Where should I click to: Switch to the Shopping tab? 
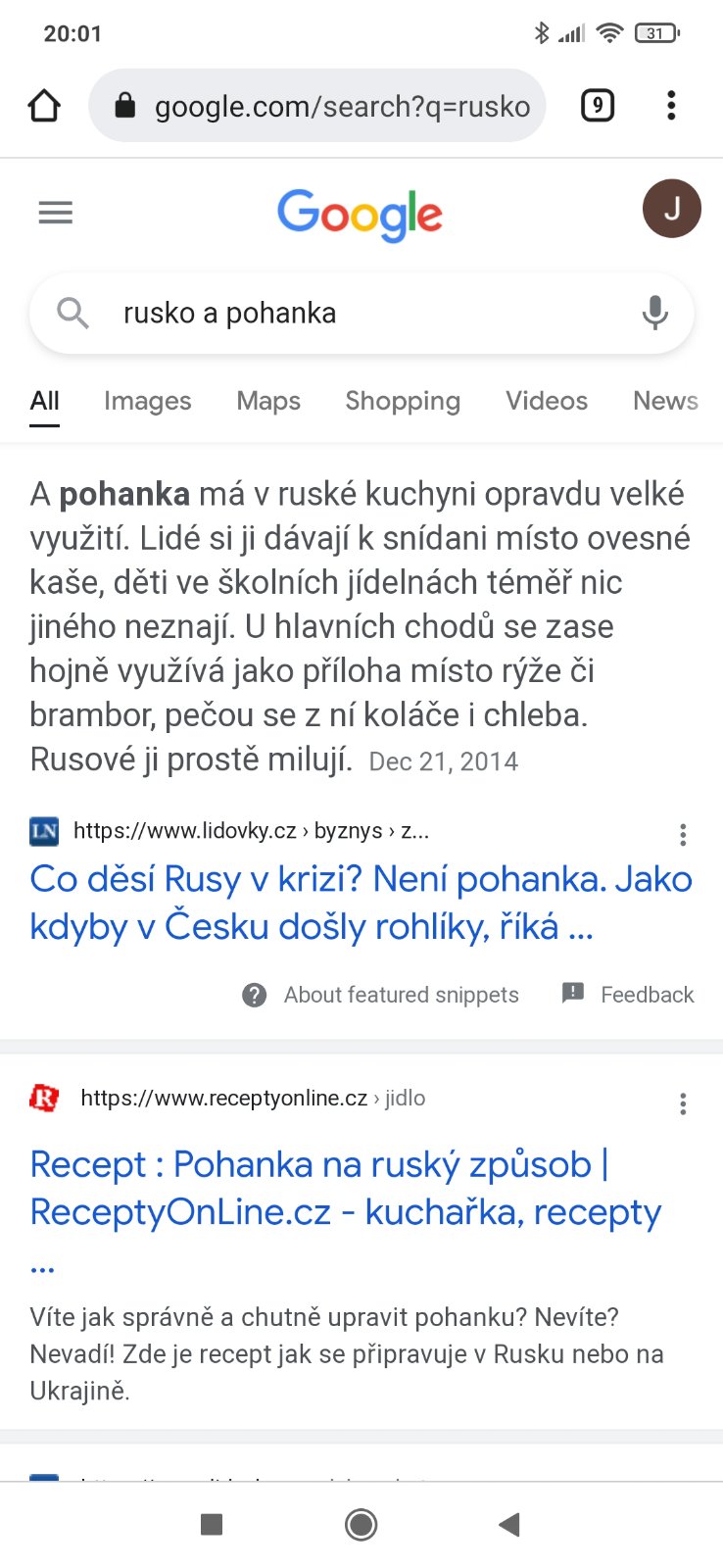[x=403, y=401]
